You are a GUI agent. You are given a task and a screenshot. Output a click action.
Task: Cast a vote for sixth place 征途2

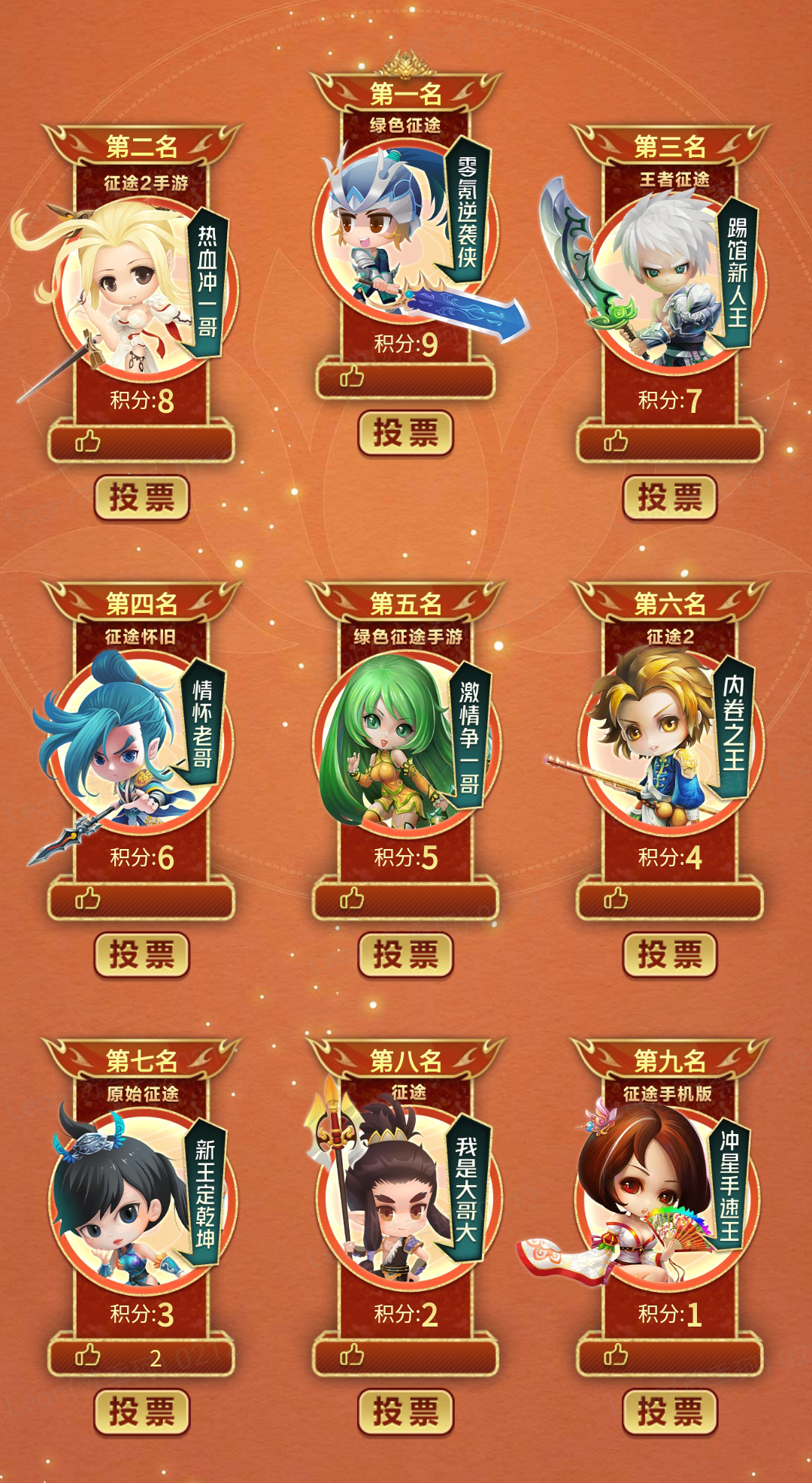pyautogui.click(x=669, y=955)
